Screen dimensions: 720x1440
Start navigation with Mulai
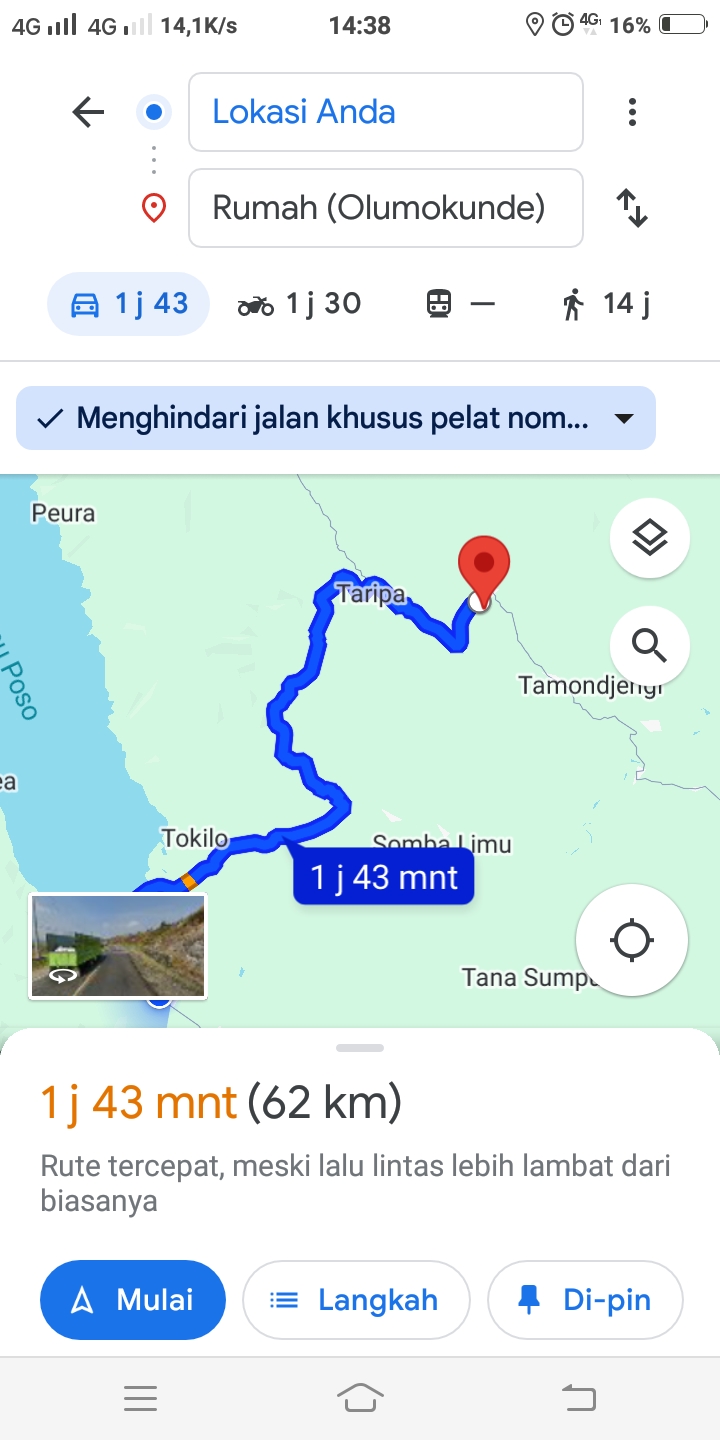133,1300
